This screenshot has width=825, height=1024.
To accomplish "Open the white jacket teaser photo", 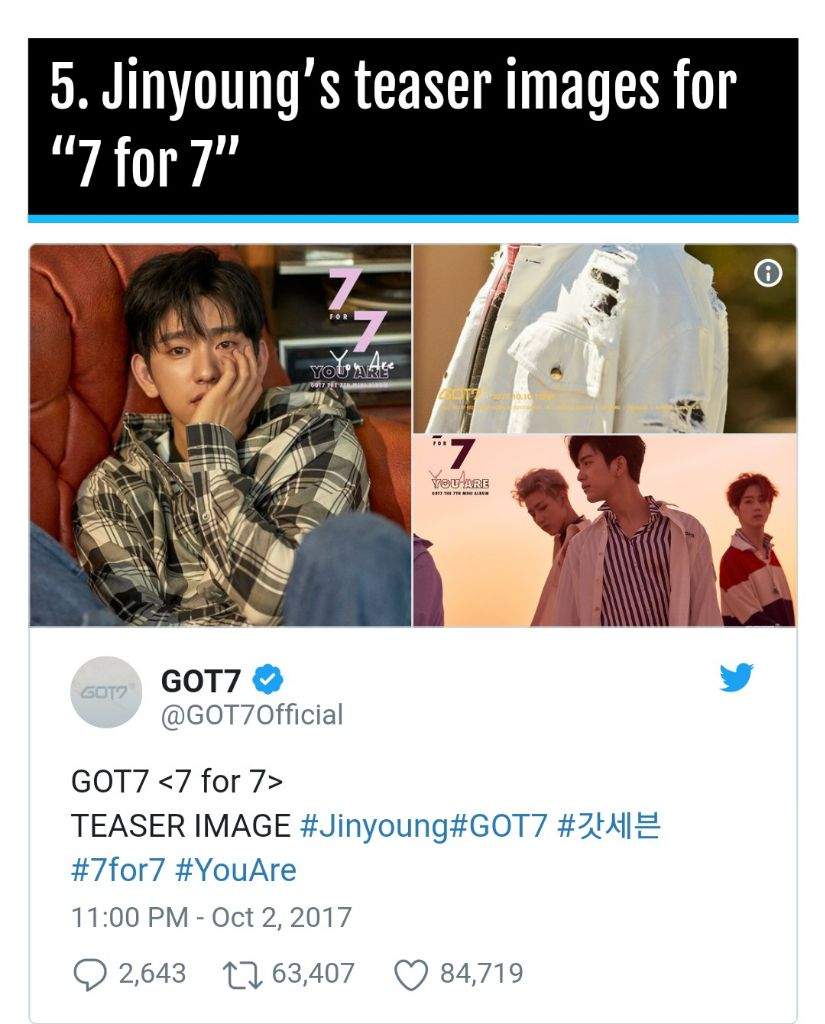I will click(x=604, y=338).
